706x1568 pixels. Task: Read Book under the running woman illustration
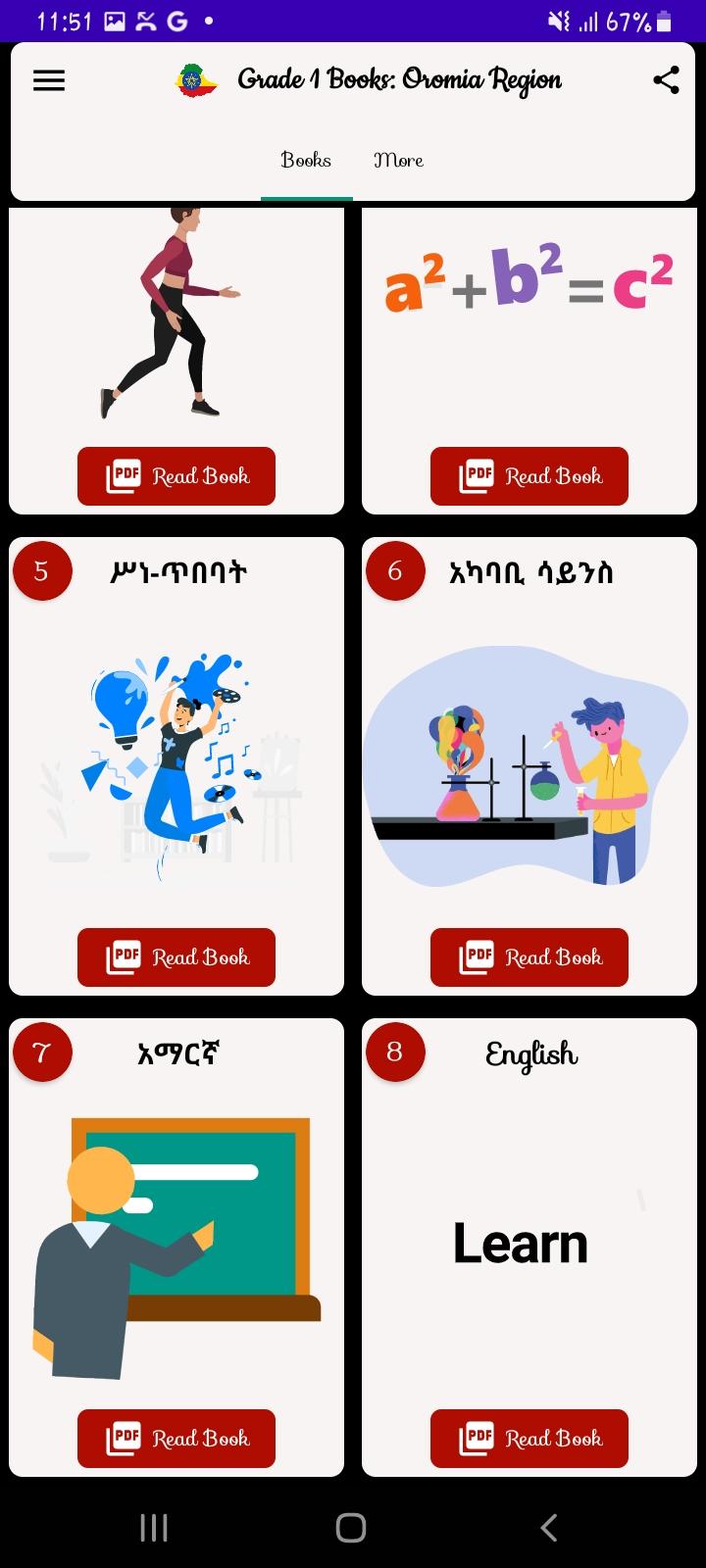point(176,476)
